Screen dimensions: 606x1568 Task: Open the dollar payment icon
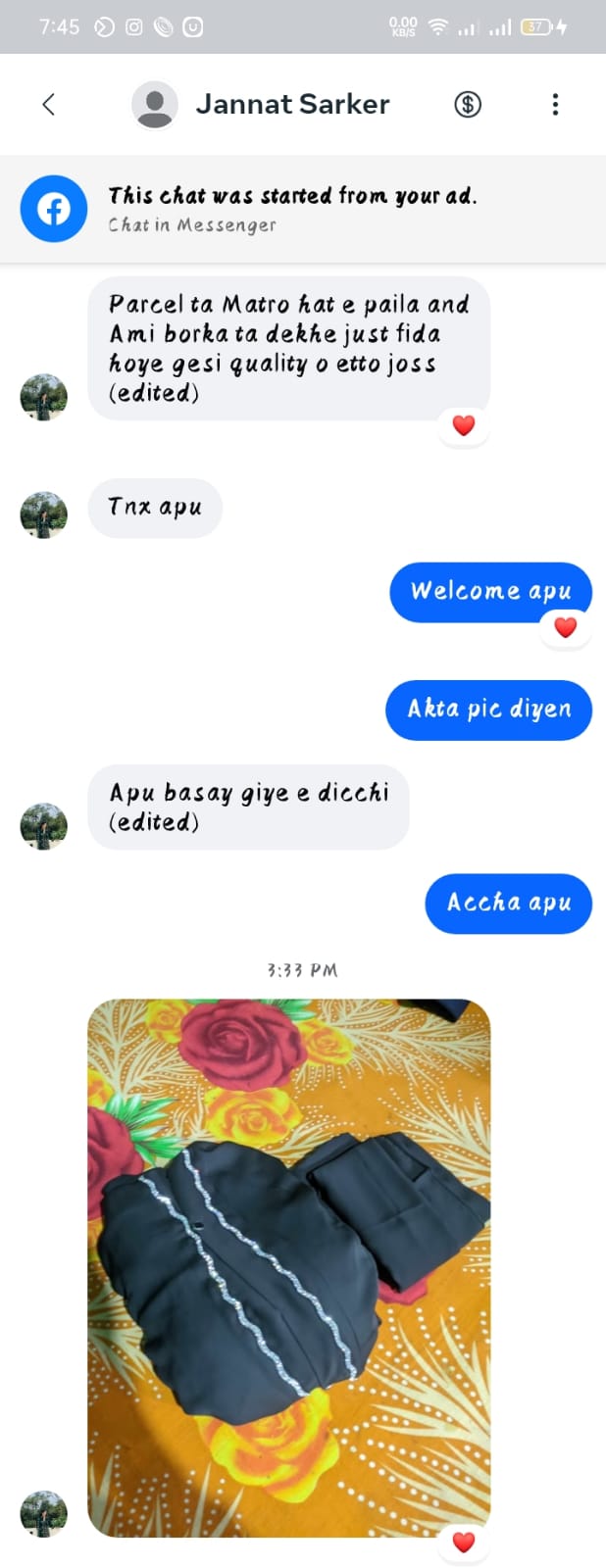coord(468,104)
